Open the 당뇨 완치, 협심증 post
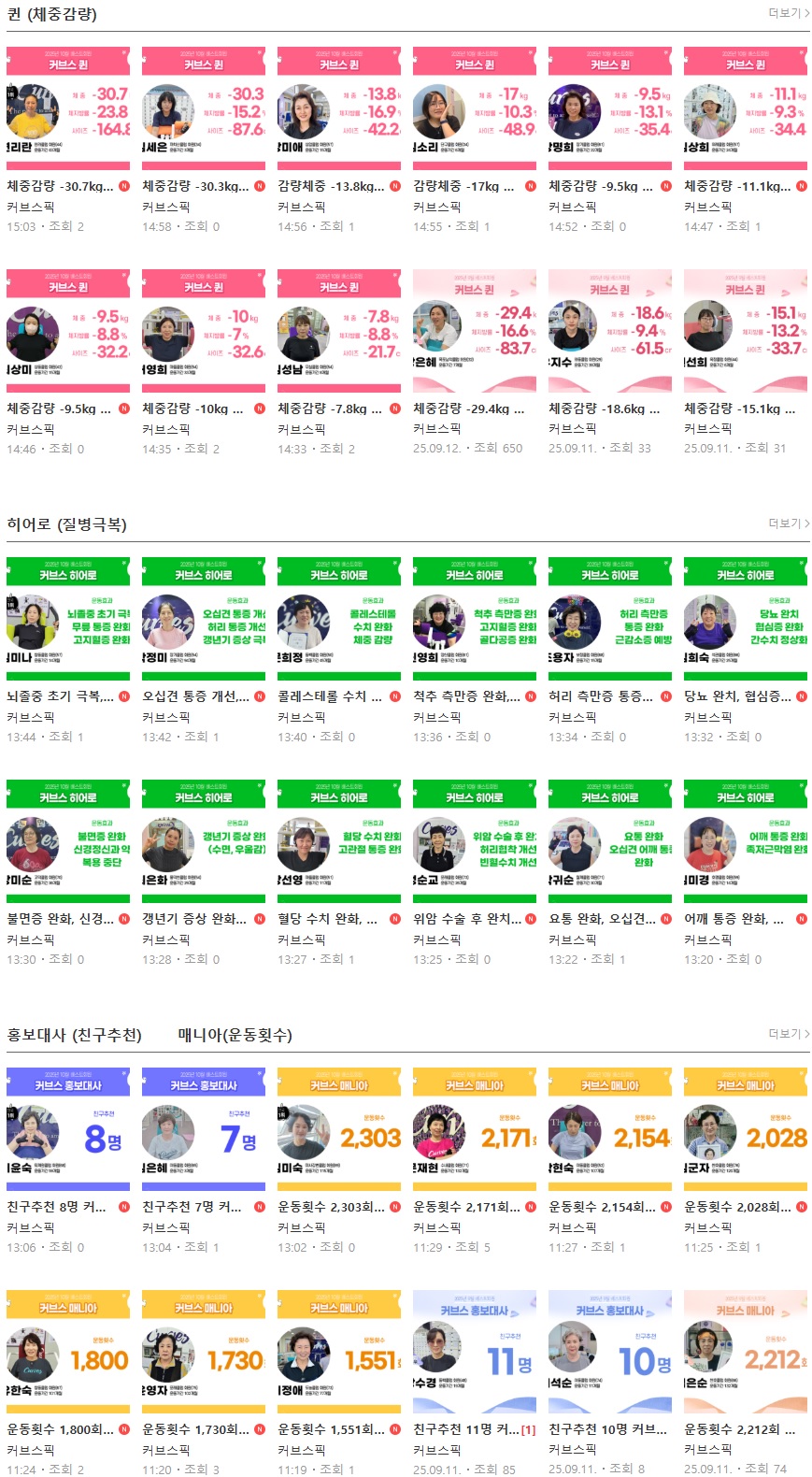Image resolution: width=812 pixels, height=1477 pixels. pos(737,696)
